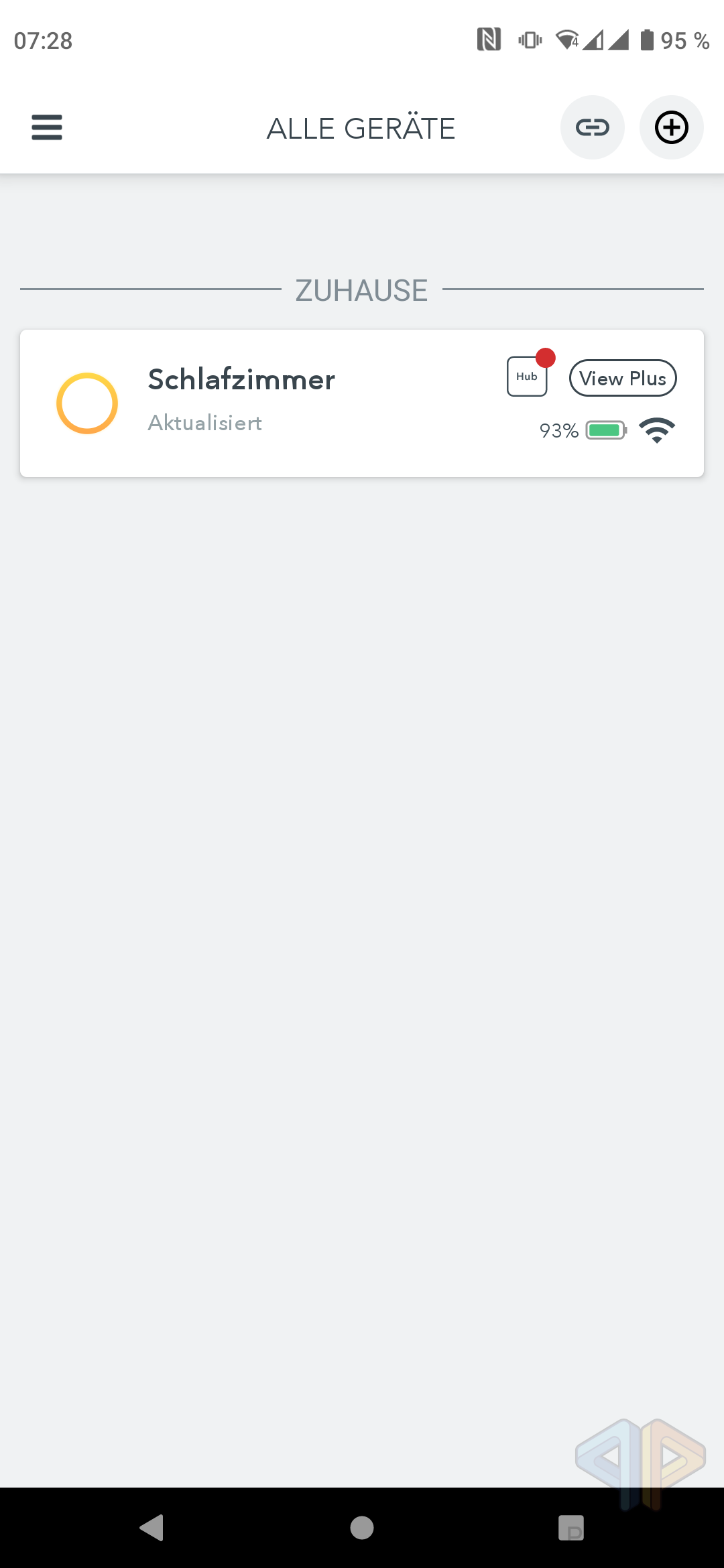The width and height of the screenshot is (724, 1568).
Task: Open the Schlafzimmer device card
Action: click(268, 403)
